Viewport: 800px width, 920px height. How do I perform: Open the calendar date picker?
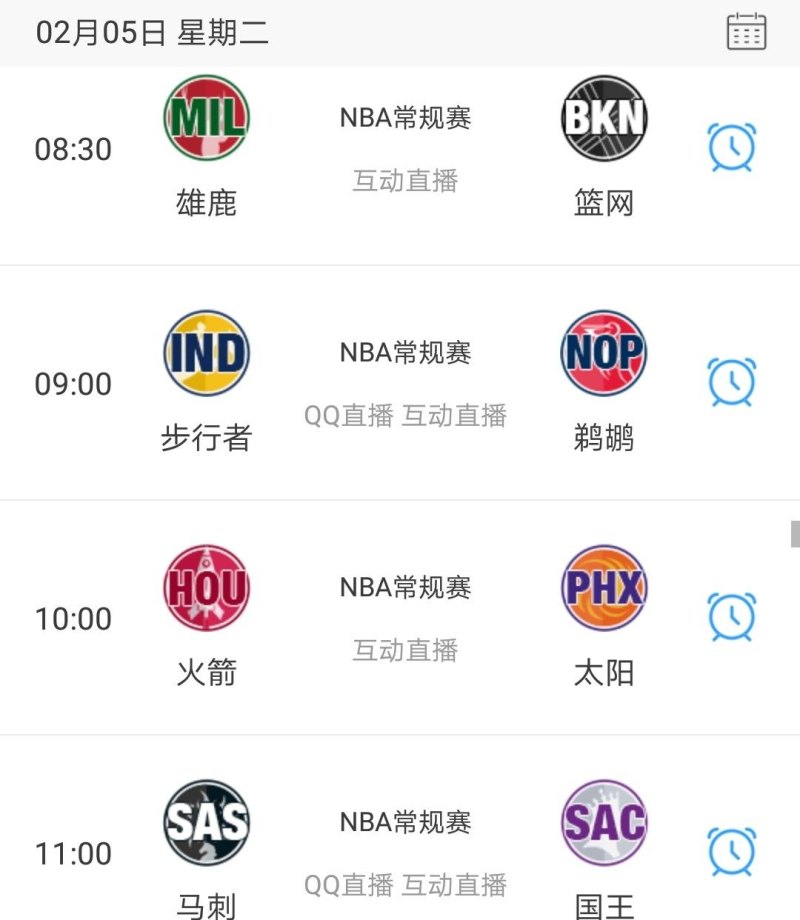click(x=746, y=32)
